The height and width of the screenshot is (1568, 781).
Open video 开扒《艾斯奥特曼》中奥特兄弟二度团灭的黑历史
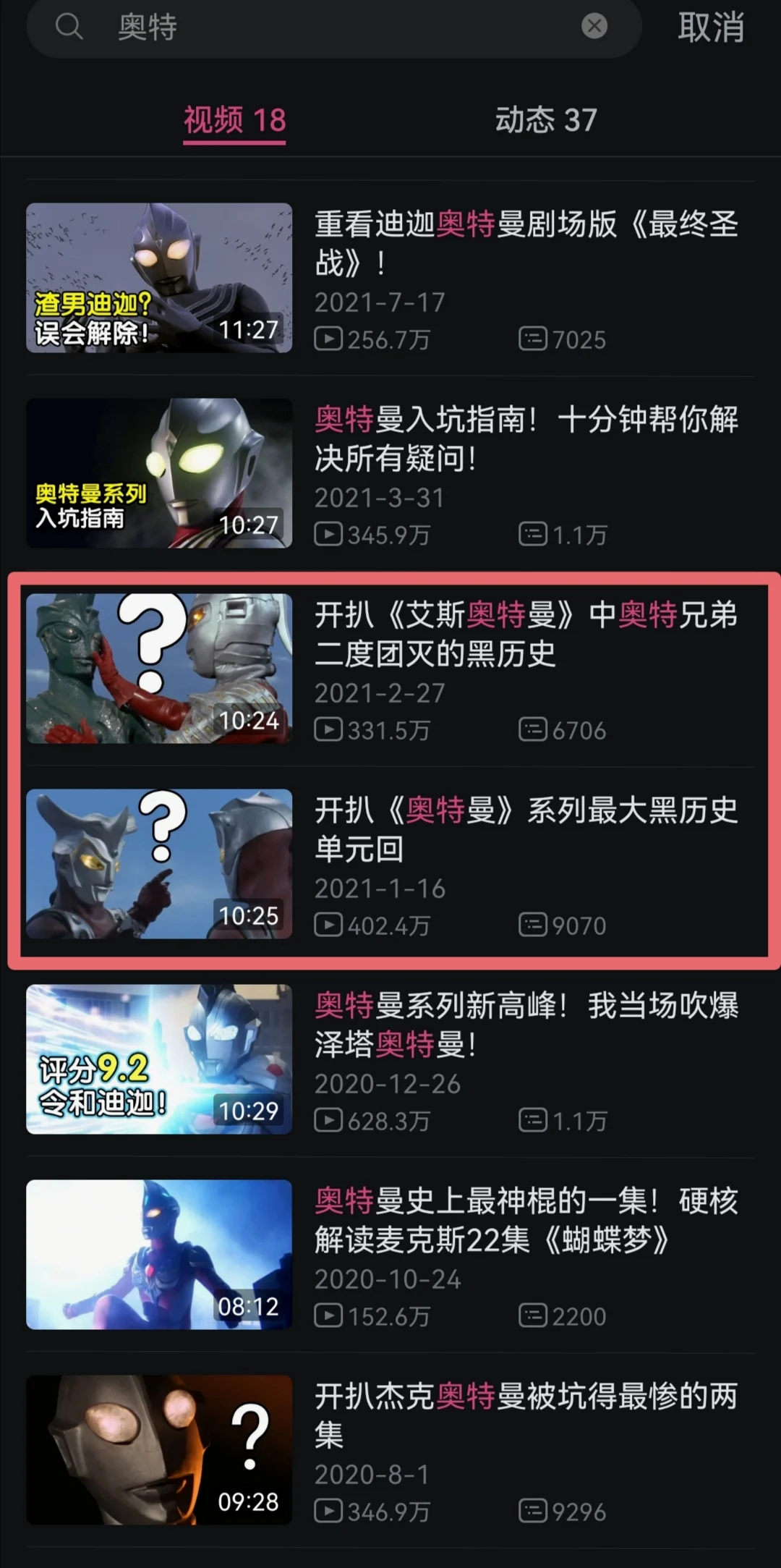click(390, 669)
